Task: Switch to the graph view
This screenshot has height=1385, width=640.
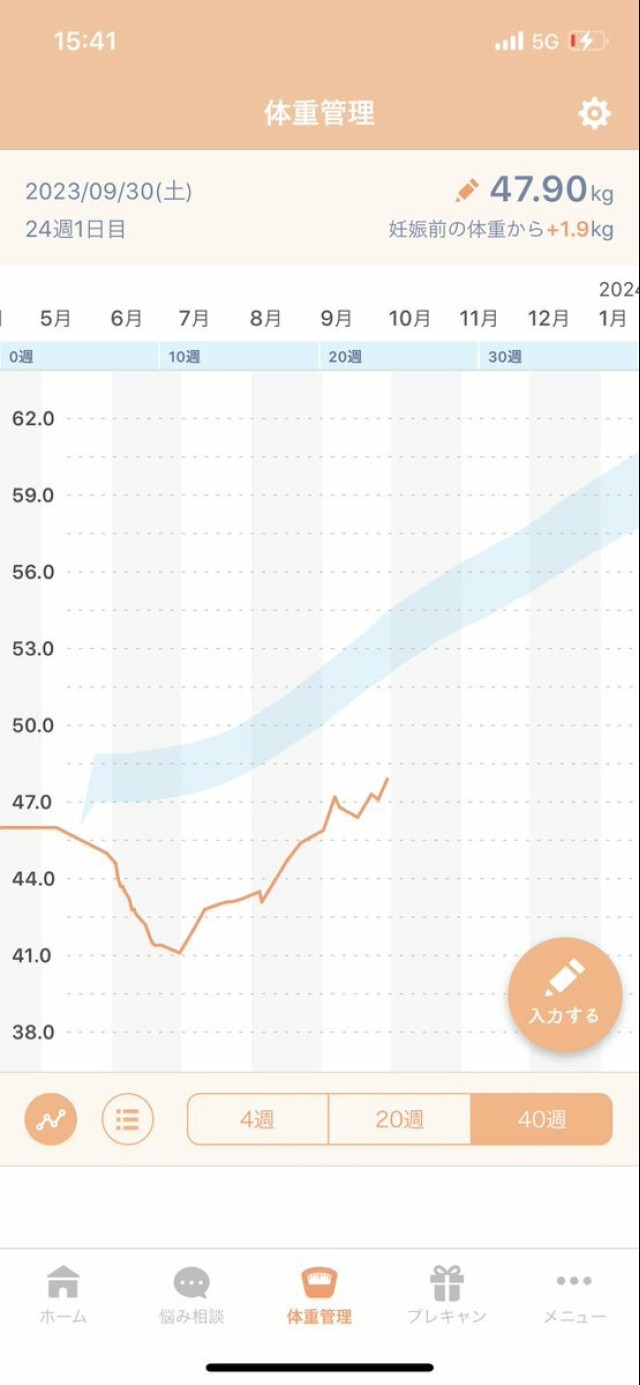Action: (x=50, y=1119)
